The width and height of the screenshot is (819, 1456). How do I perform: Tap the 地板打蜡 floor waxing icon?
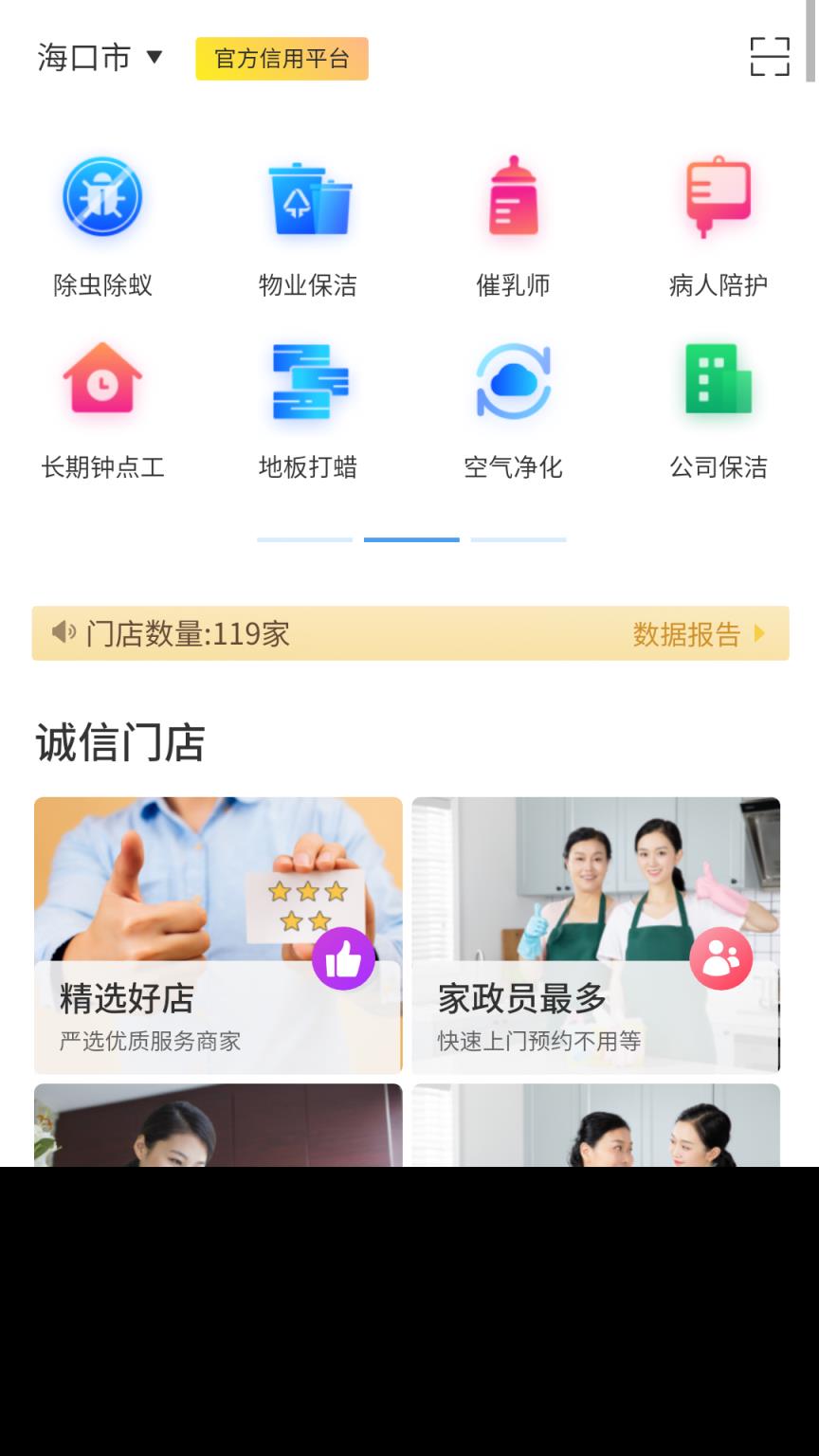click(x=306, y=379)
